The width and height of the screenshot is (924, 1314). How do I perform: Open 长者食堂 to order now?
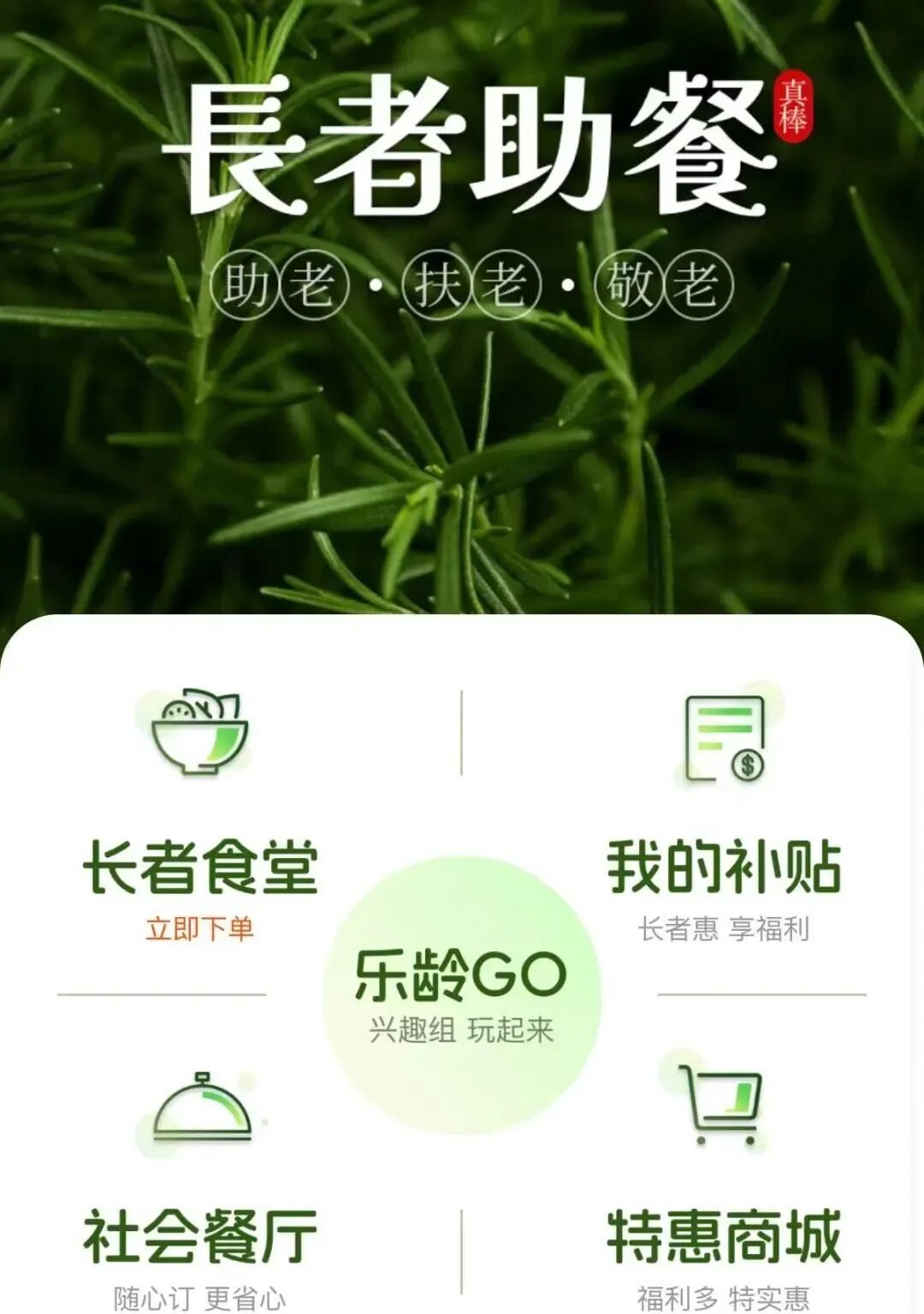[x=200, y=866]
